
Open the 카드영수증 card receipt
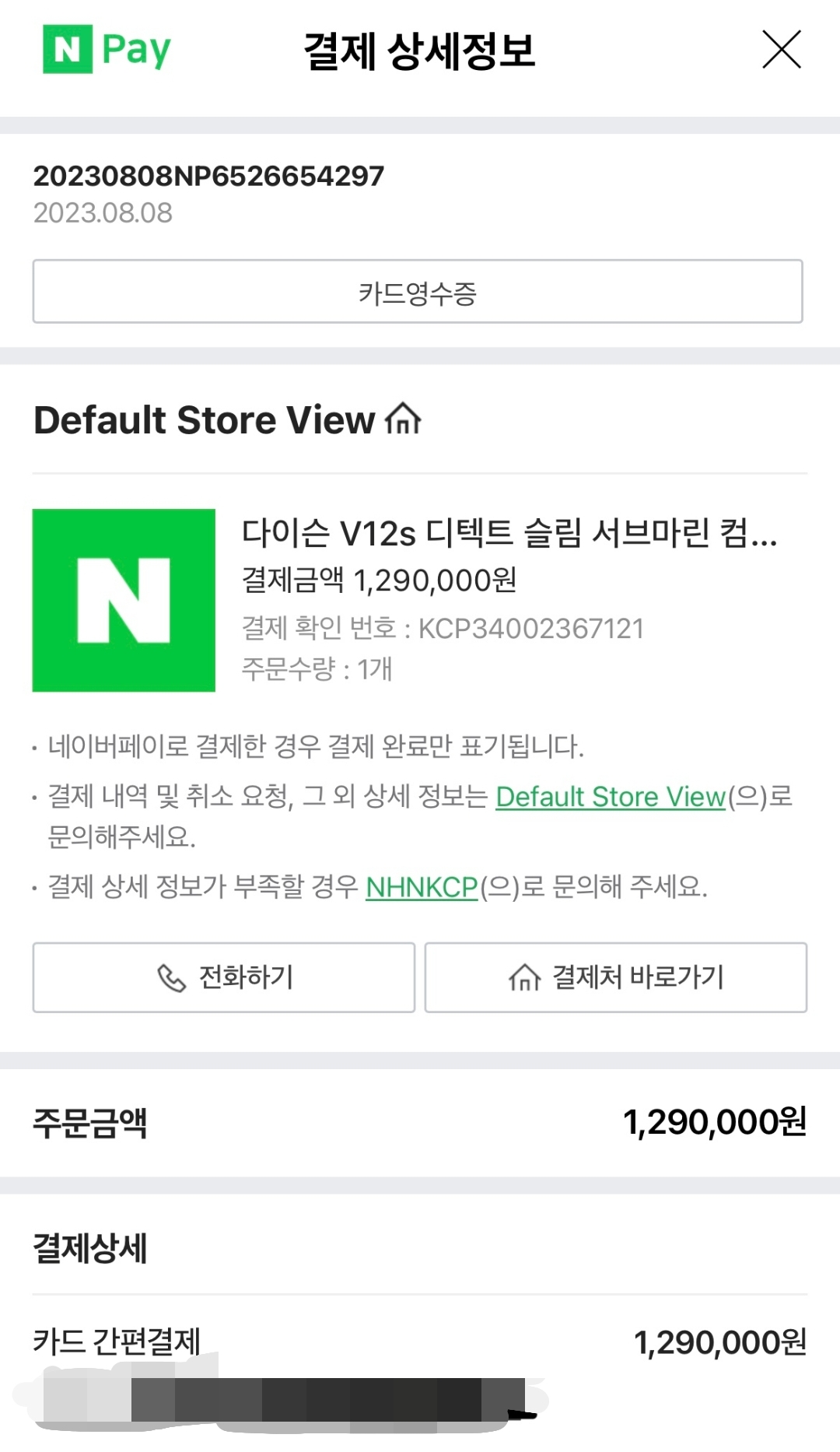[x=418, y=292]
